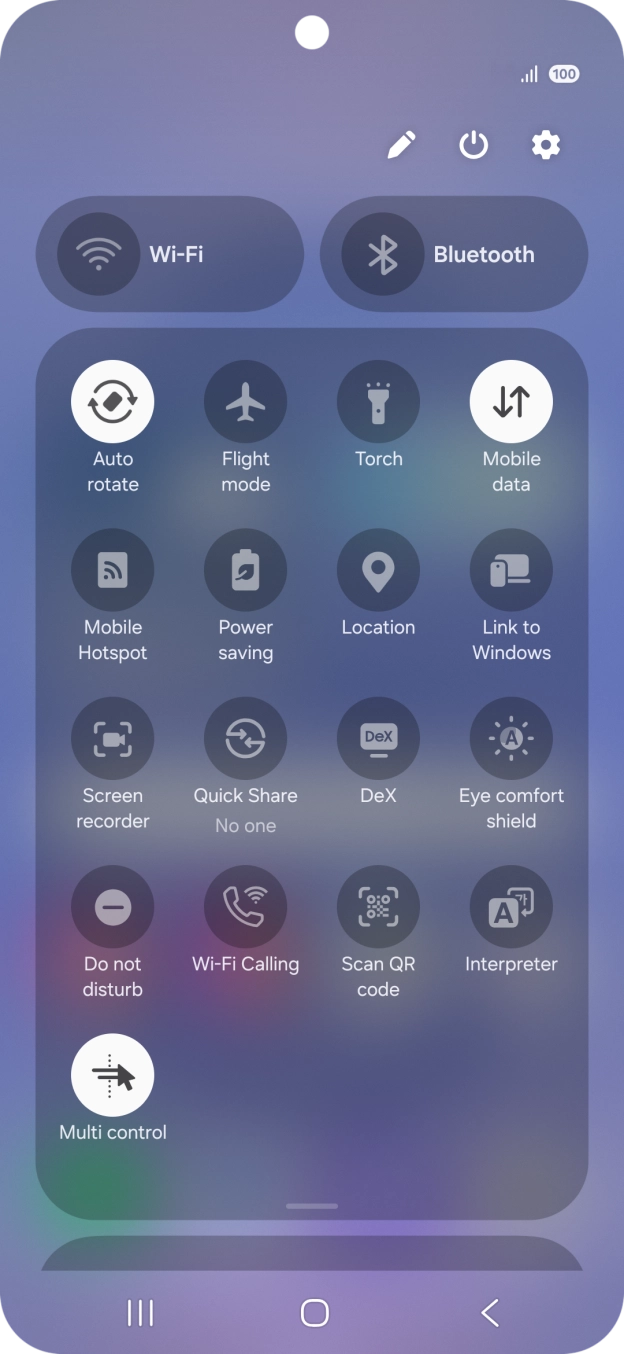This screenshot has height=1354, width=624.
Task: Turn off Mobile data
Action: pos(511,401)
